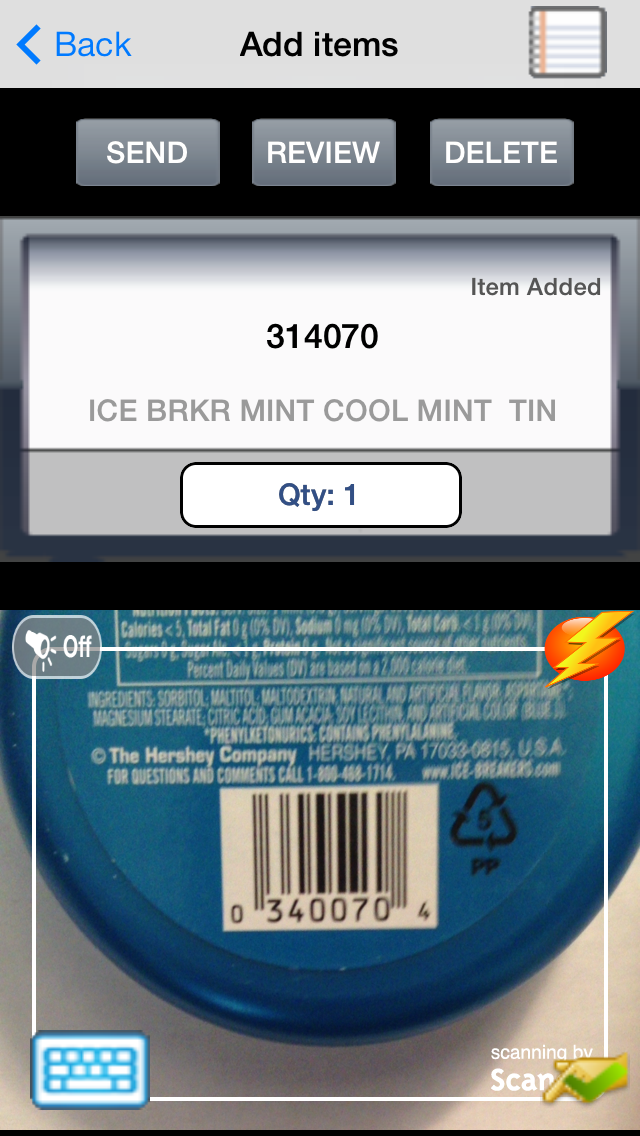Tap the SEND button
This screenshot has width=640, height=1136.
pyautogui.click(x=147, y=153)
